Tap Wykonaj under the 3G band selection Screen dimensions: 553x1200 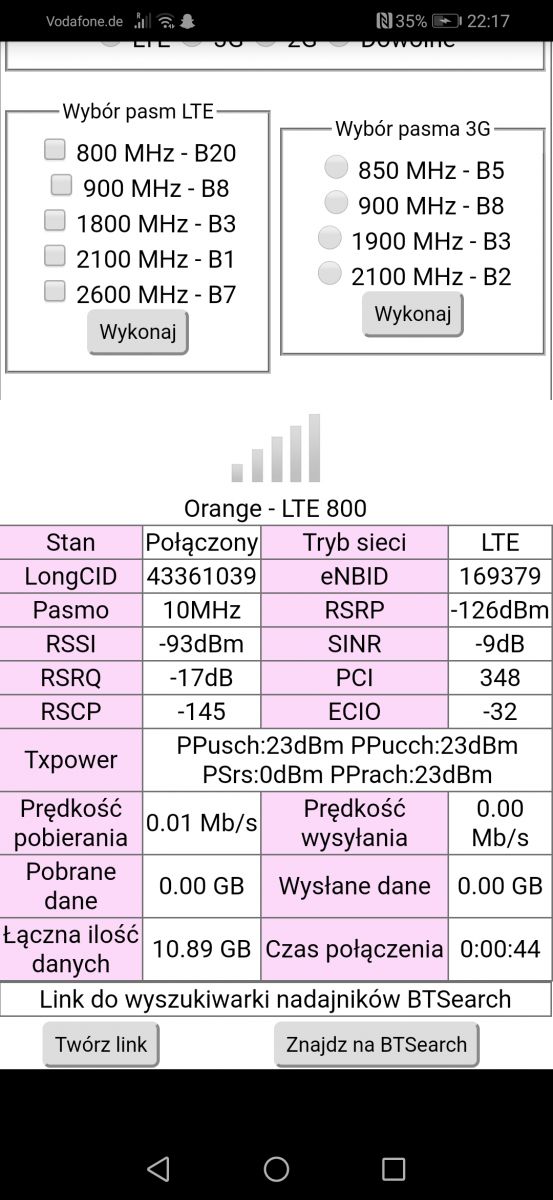(413, 314)
